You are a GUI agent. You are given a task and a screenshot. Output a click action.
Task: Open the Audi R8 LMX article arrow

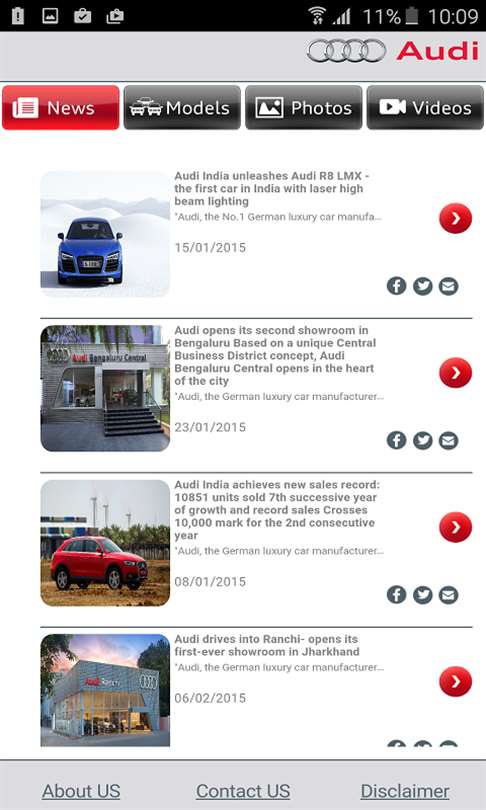tap(456, 219)
